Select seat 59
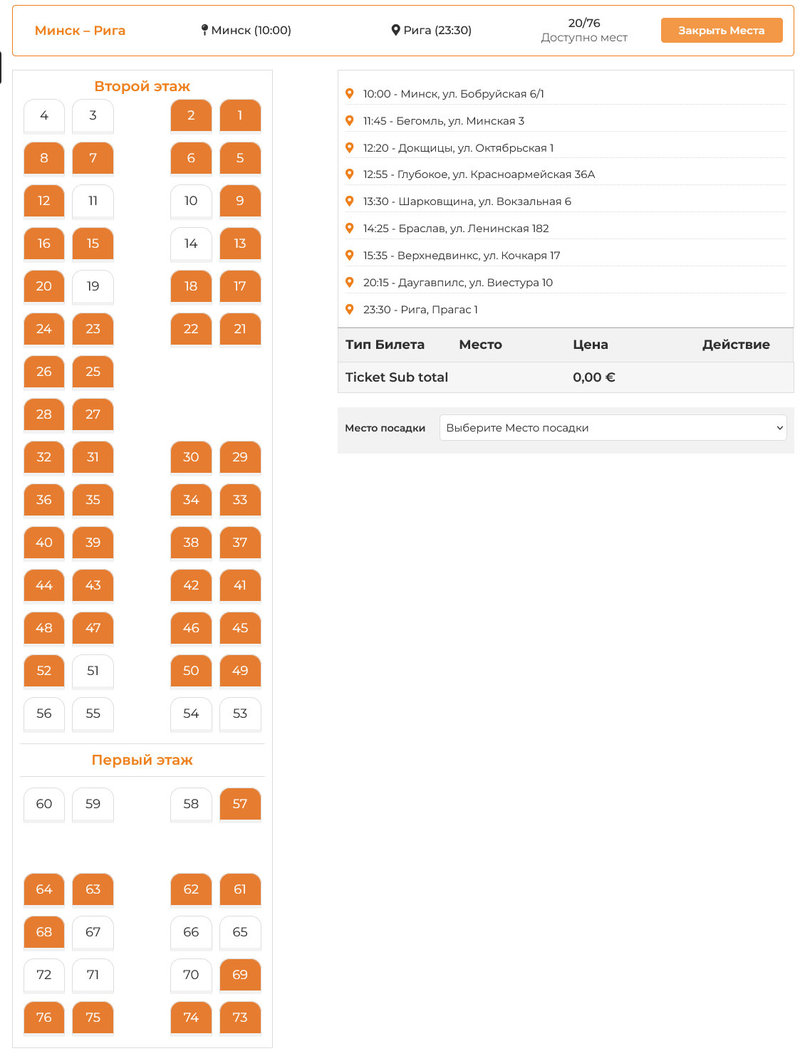 click(x=93, y=804)
